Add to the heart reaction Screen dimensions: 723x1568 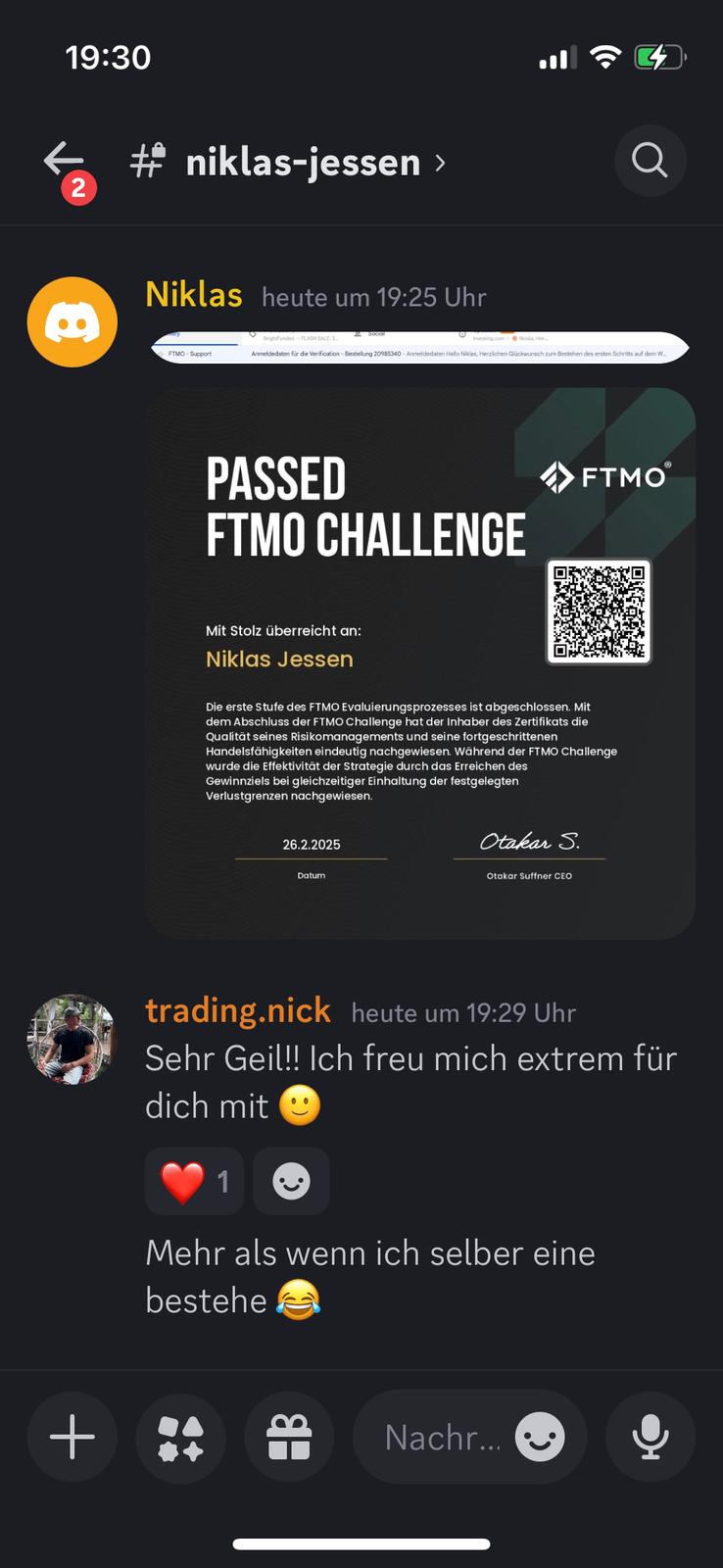click(194, 1182)
